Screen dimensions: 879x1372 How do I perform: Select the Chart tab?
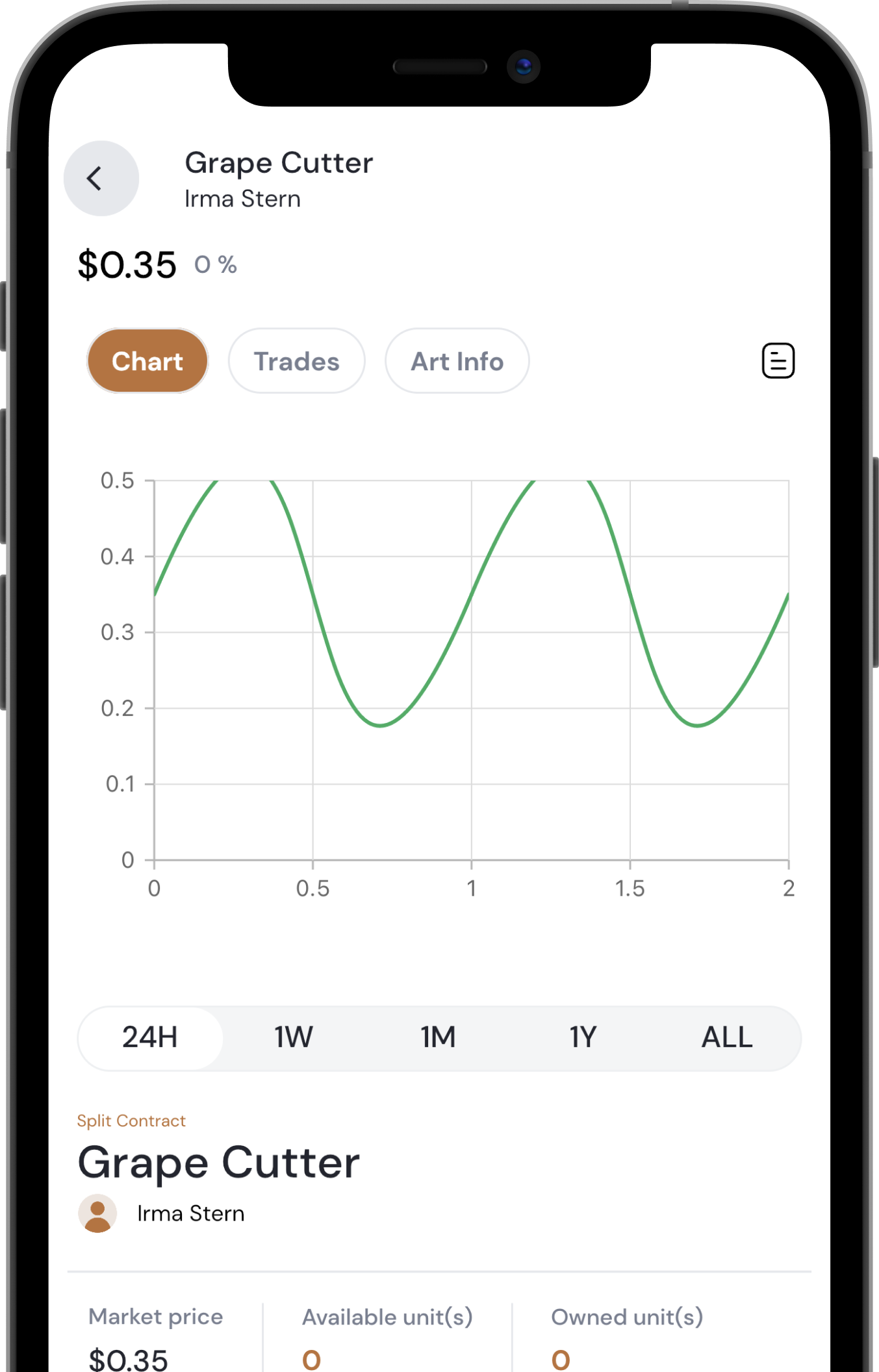(147, 361)
